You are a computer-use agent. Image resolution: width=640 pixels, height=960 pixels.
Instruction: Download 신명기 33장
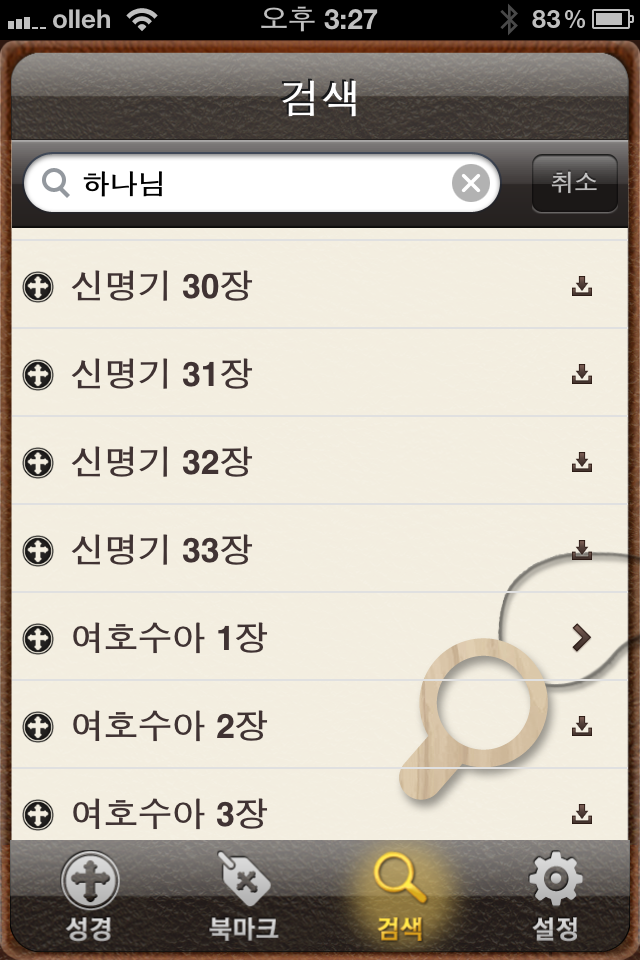point(582,549)
